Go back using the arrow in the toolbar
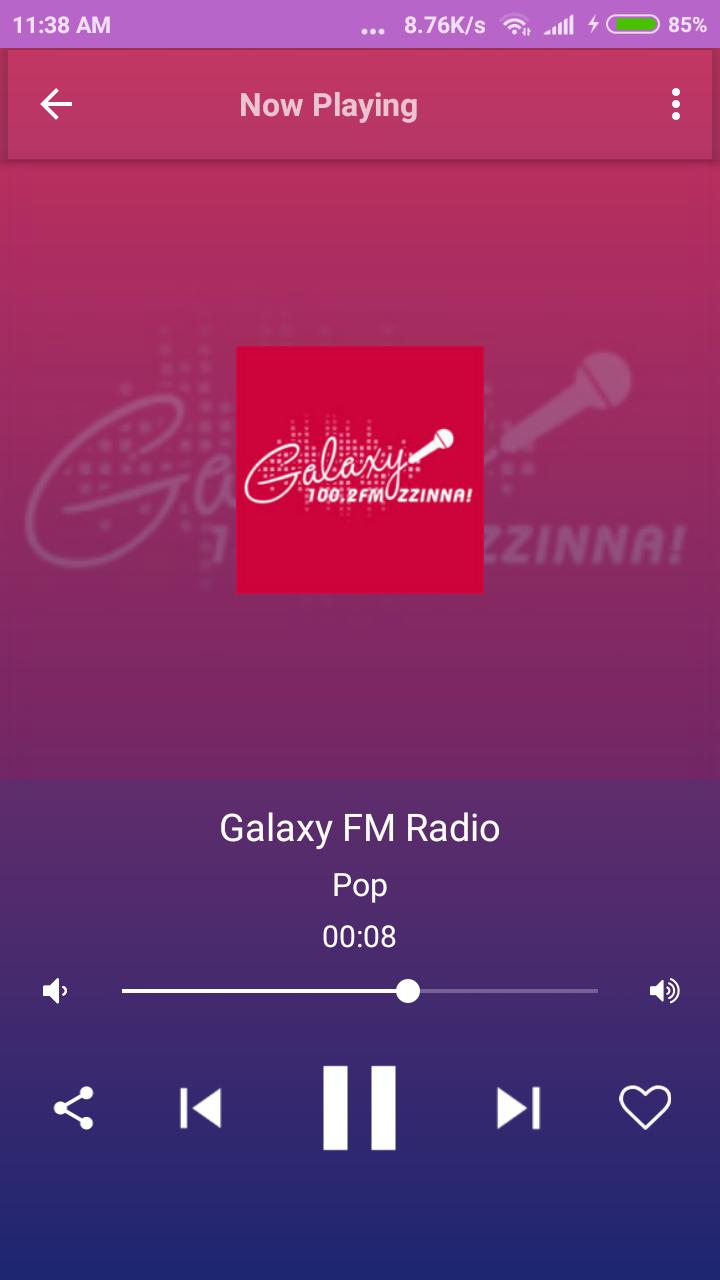The width and height of the screenshot is (720, 1280). pos(56,103)
